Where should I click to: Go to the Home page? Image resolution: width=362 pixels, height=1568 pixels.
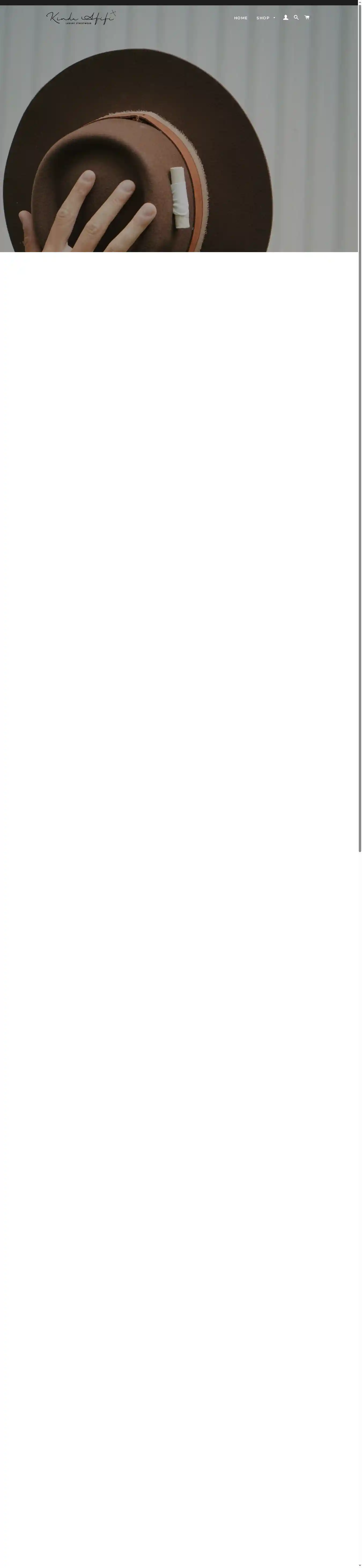click(x=241, y=18)
